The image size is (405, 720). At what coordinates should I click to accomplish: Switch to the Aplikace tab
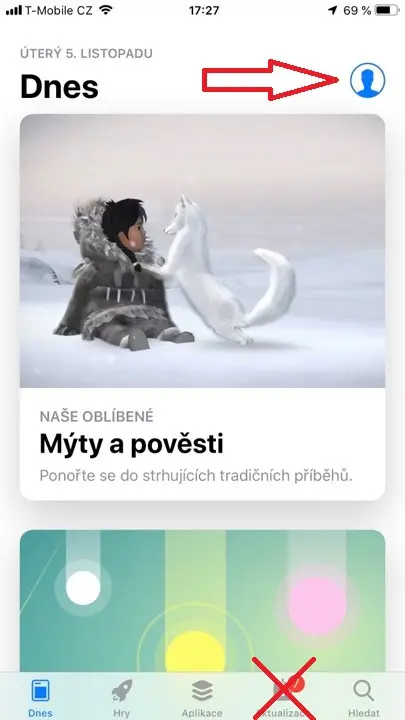click(202, 697)
